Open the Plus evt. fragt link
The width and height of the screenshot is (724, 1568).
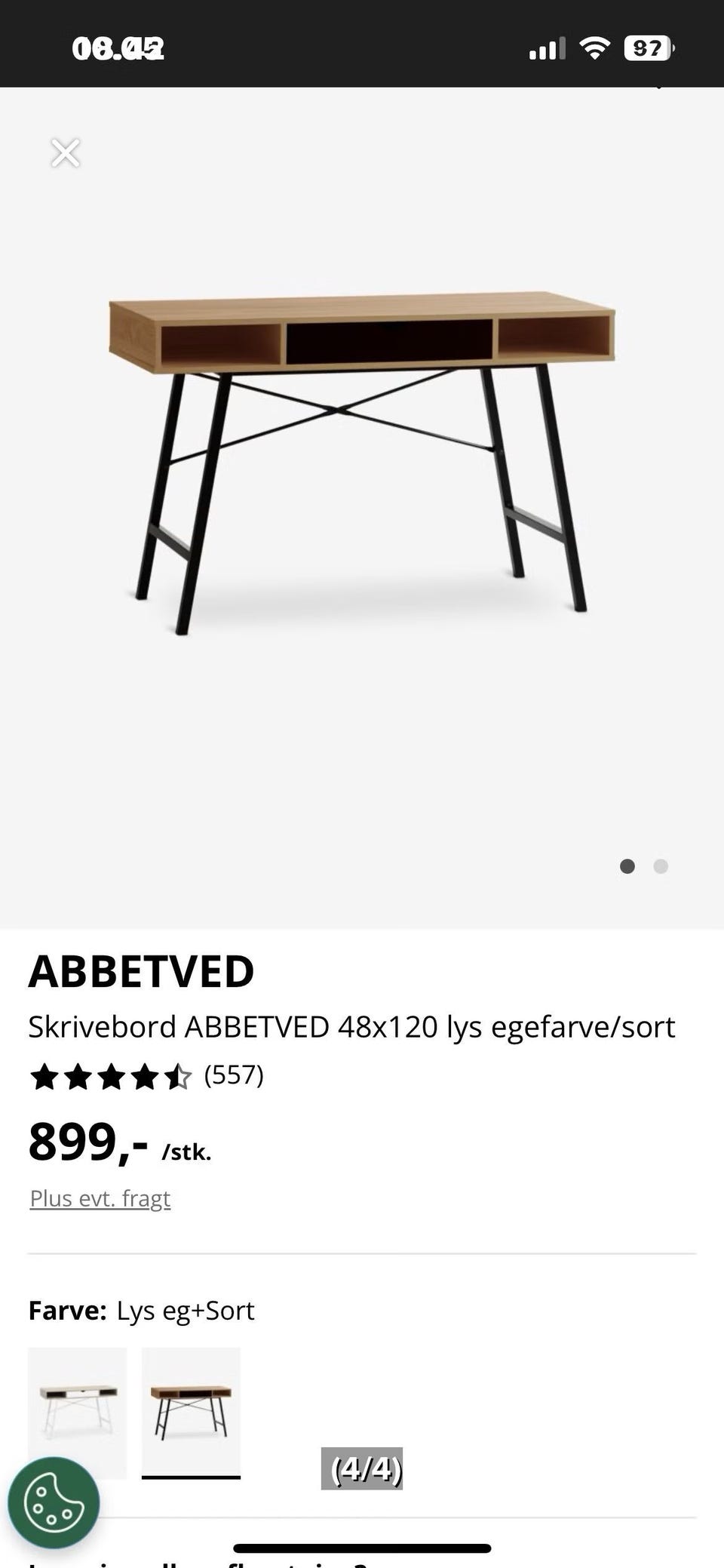100,1198
